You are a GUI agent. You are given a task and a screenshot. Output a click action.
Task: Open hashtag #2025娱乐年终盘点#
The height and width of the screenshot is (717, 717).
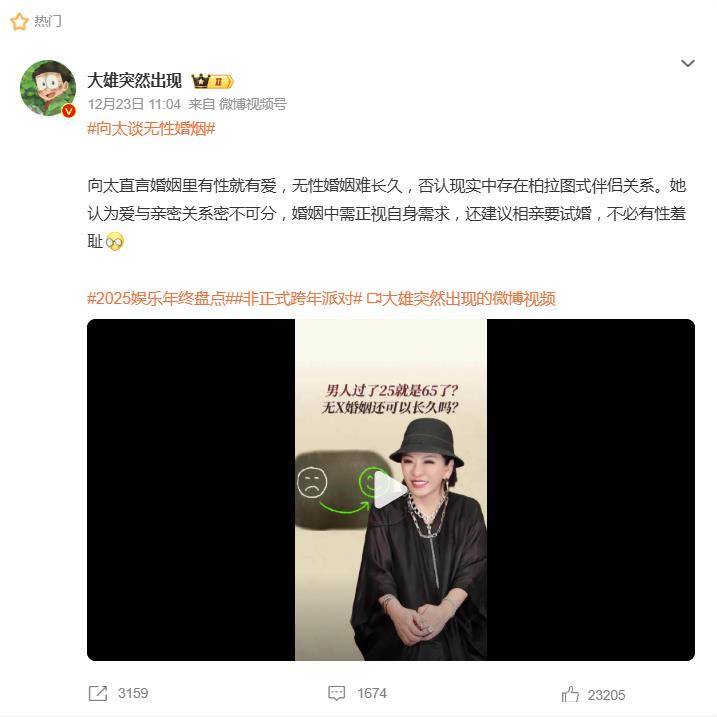[x=156, y=298]
